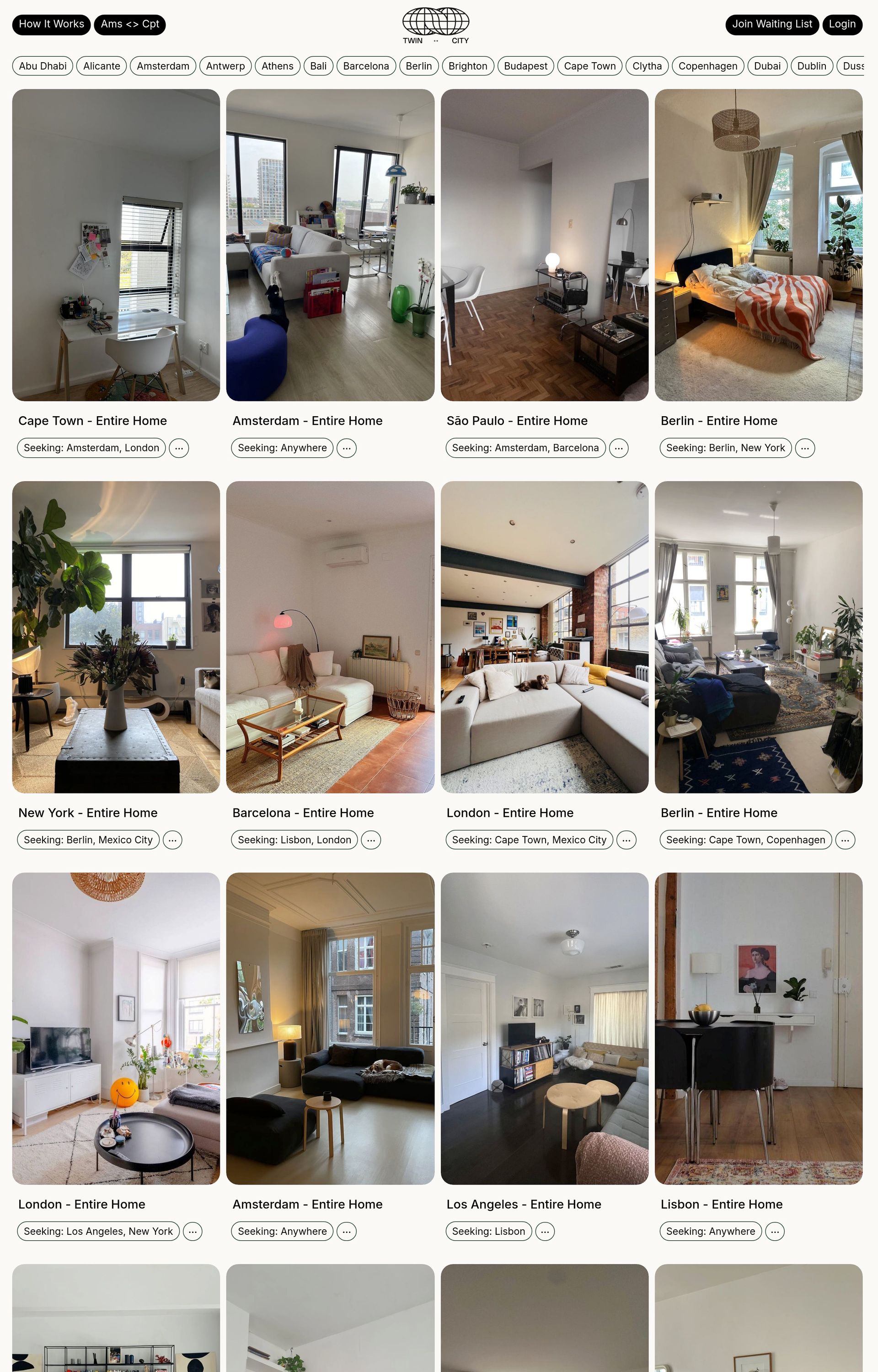
Task: Tap the Ams <> Cpt button
Action: pyautogui.click(x=129, y=24)
